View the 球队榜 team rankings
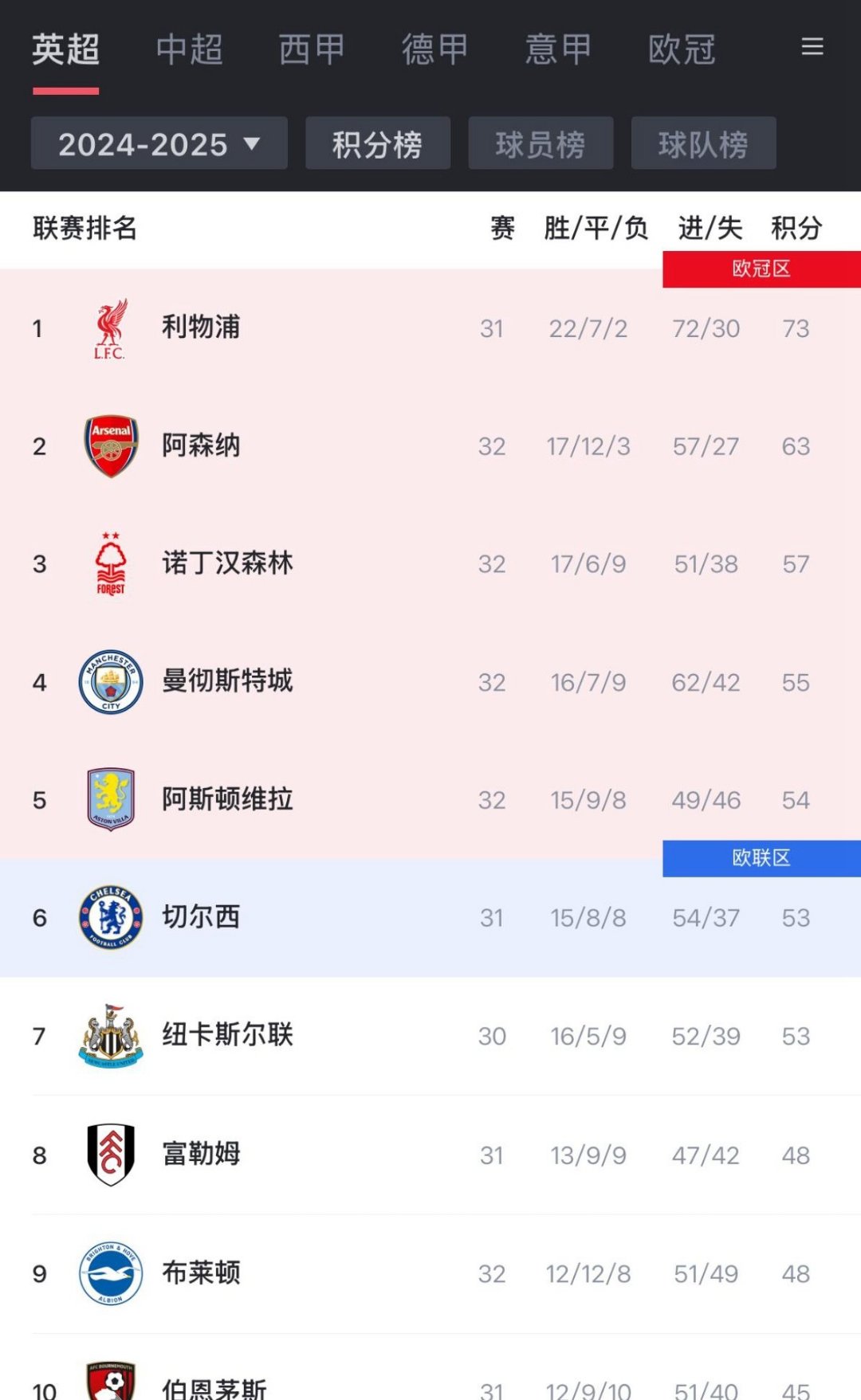 pos(703,143)
